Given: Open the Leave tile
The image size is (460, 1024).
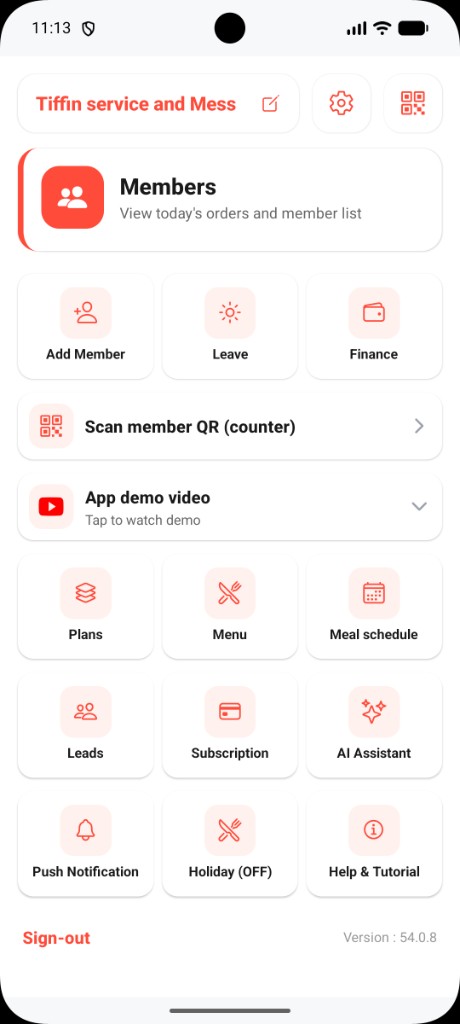Looking at the screenshot, I should tap(230, 327).
